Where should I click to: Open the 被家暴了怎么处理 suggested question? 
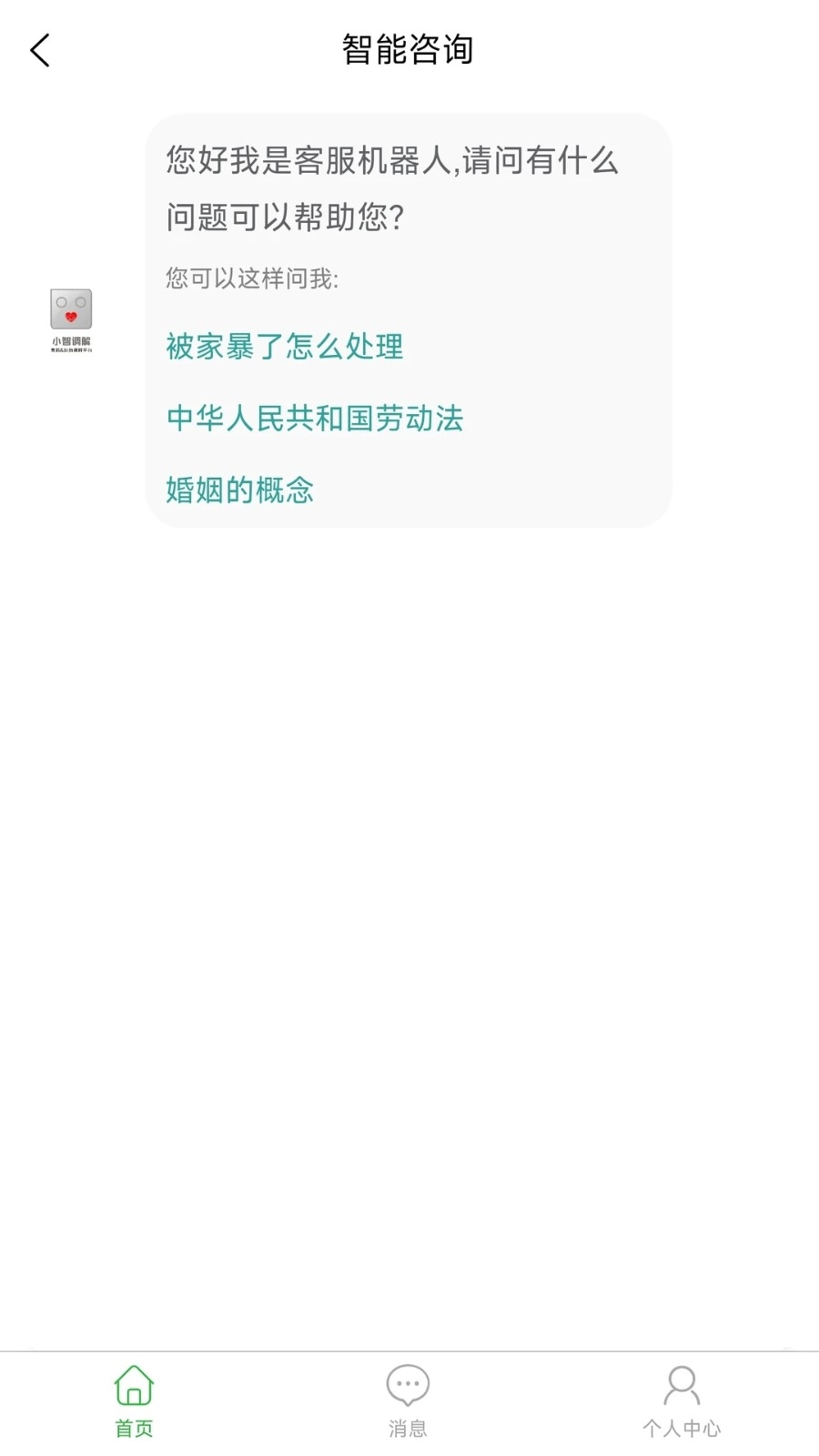click(x=284, y=347)
